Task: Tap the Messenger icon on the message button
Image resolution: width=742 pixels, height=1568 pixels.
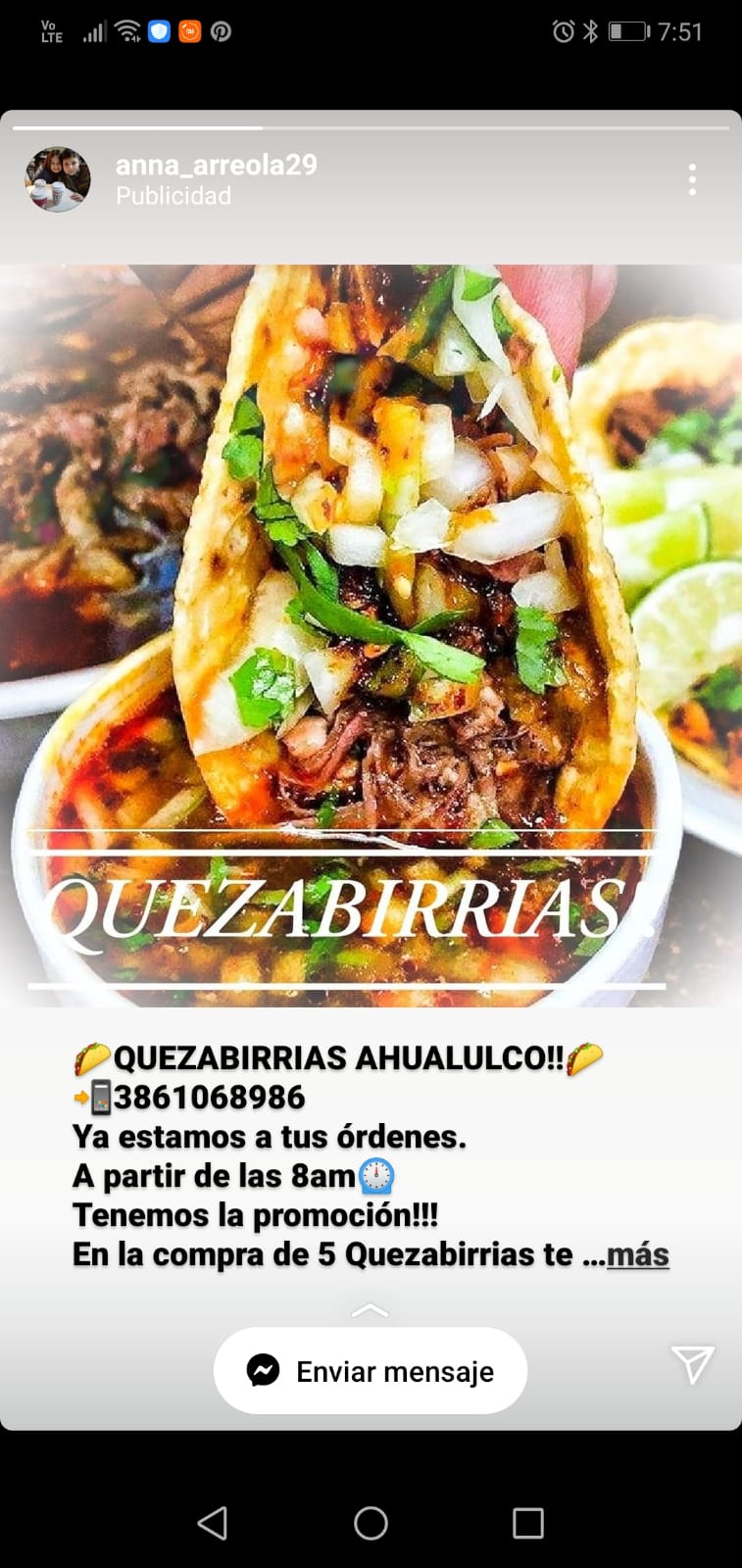Action: 264,1371
